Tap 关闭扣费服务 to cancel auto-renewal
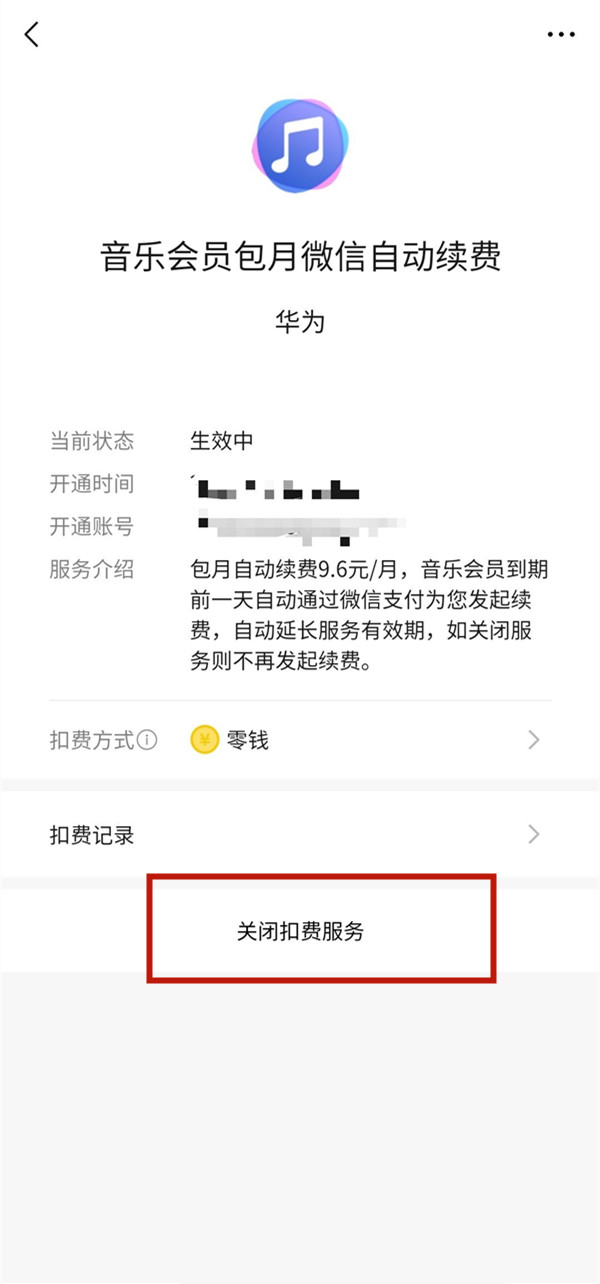The width and height of the screenshot is (600, 1284). click(x=300, y=931)
